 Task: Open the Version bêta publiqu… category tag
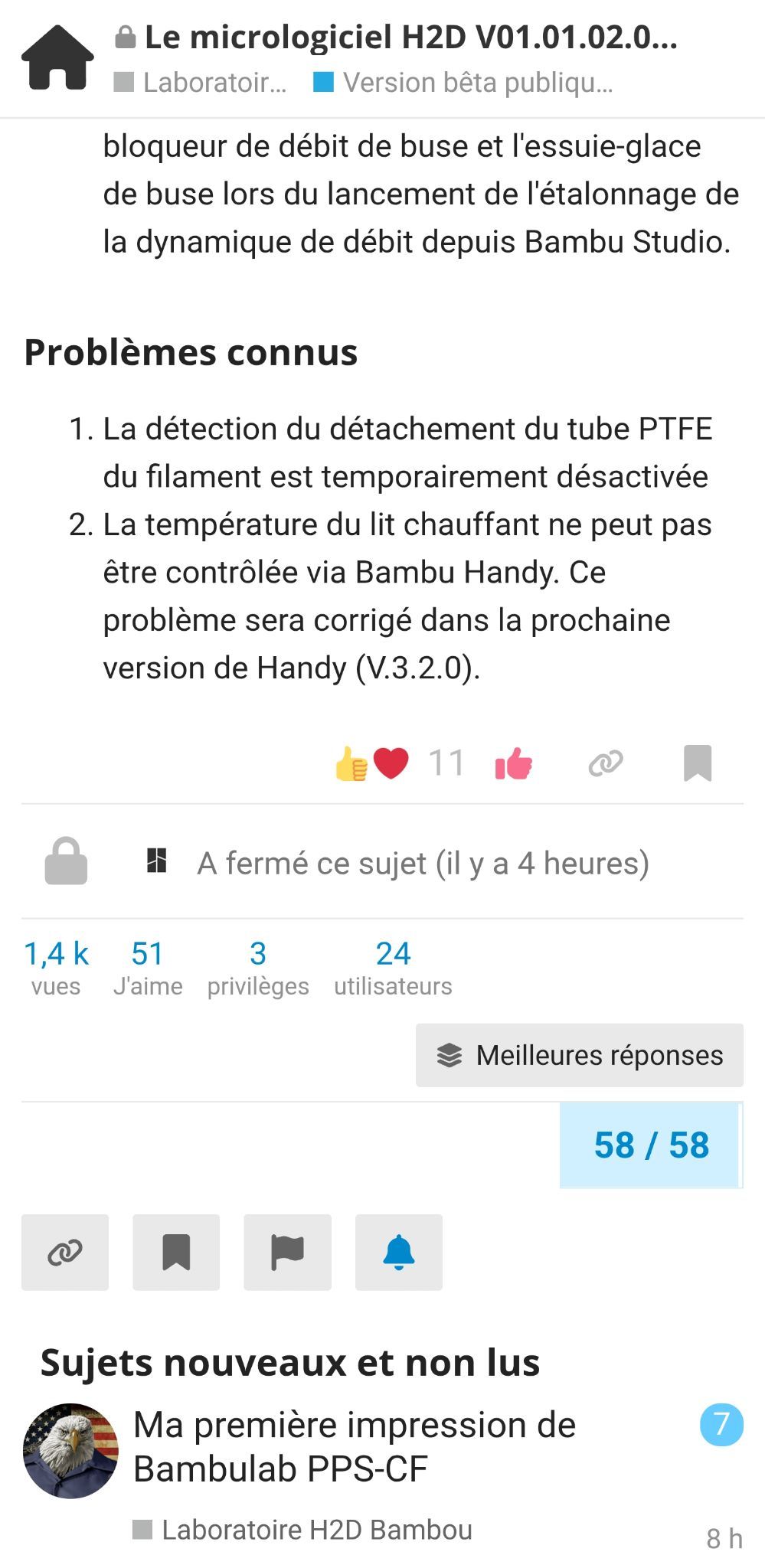click(x=463, y=83)
